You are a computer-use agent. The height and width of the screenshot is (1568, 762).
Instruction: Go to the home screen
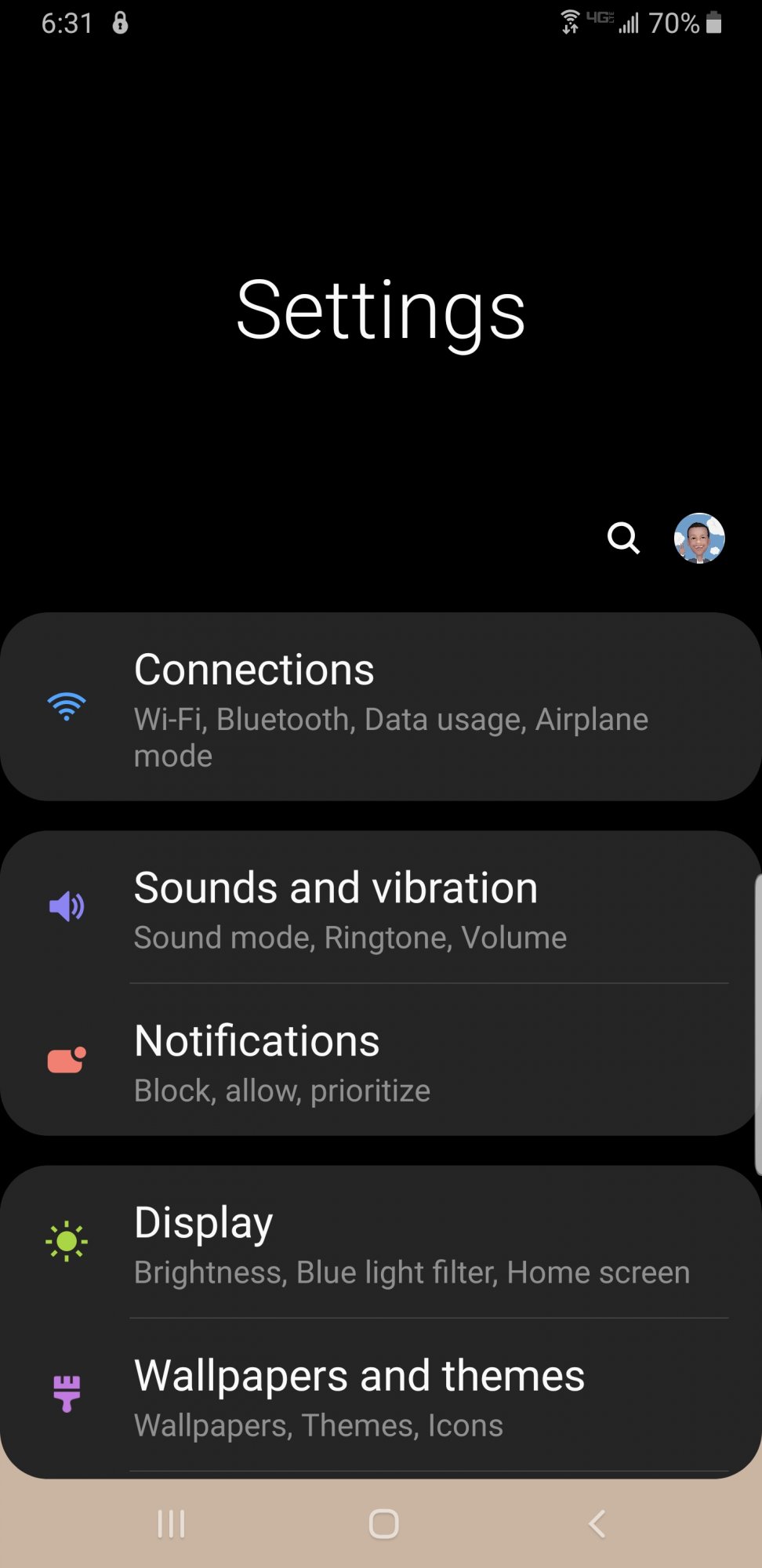click(383, 1524)
